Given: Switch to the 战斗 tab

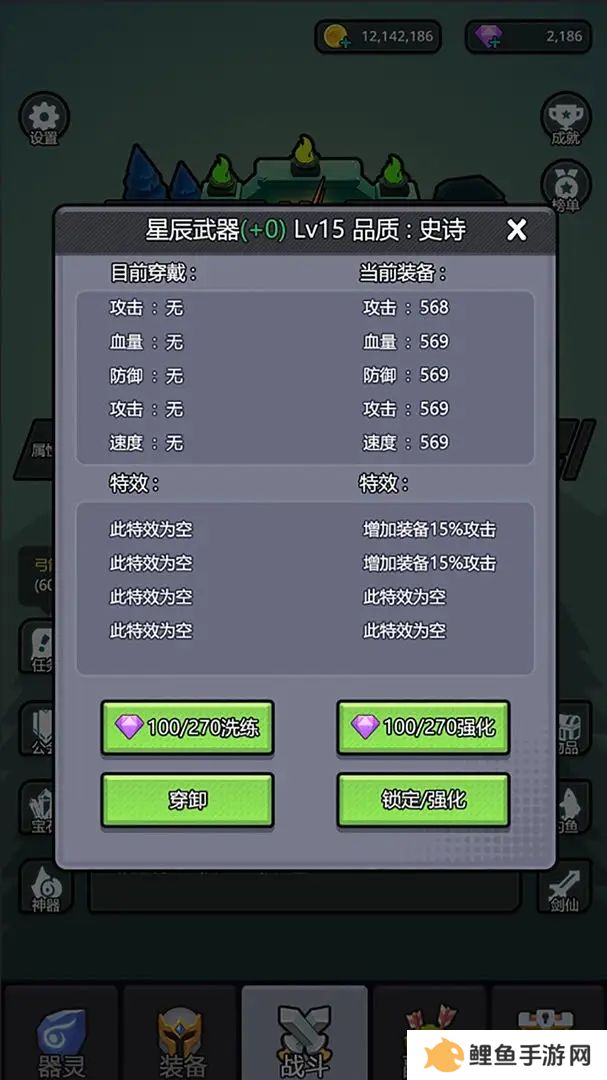Looking at the screenshot, I should 304,1035.
